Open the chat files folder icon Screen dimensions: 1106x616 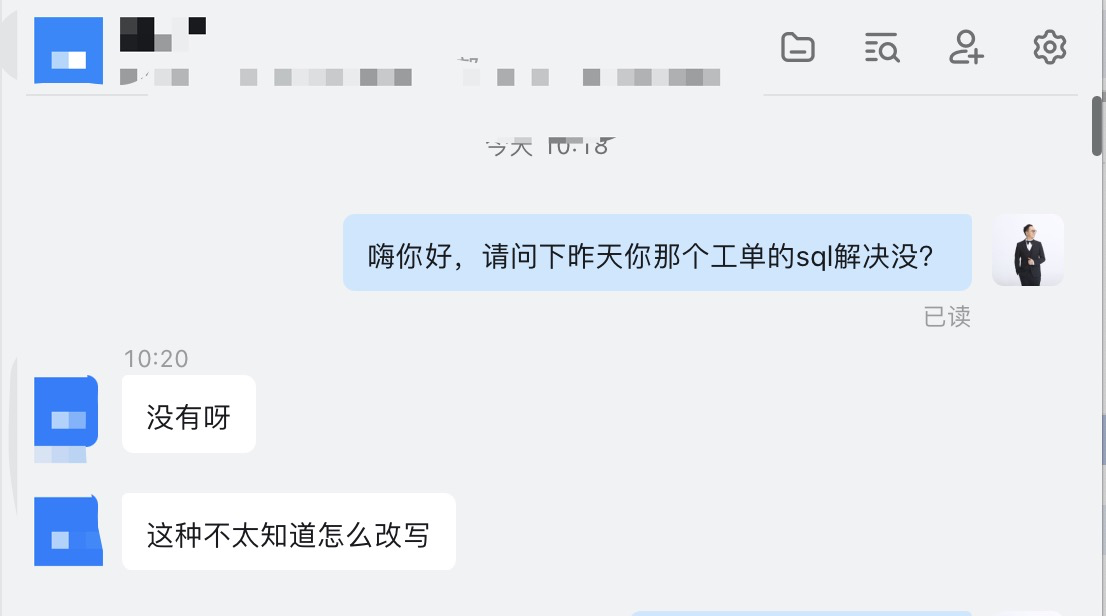tap(797, 47)
